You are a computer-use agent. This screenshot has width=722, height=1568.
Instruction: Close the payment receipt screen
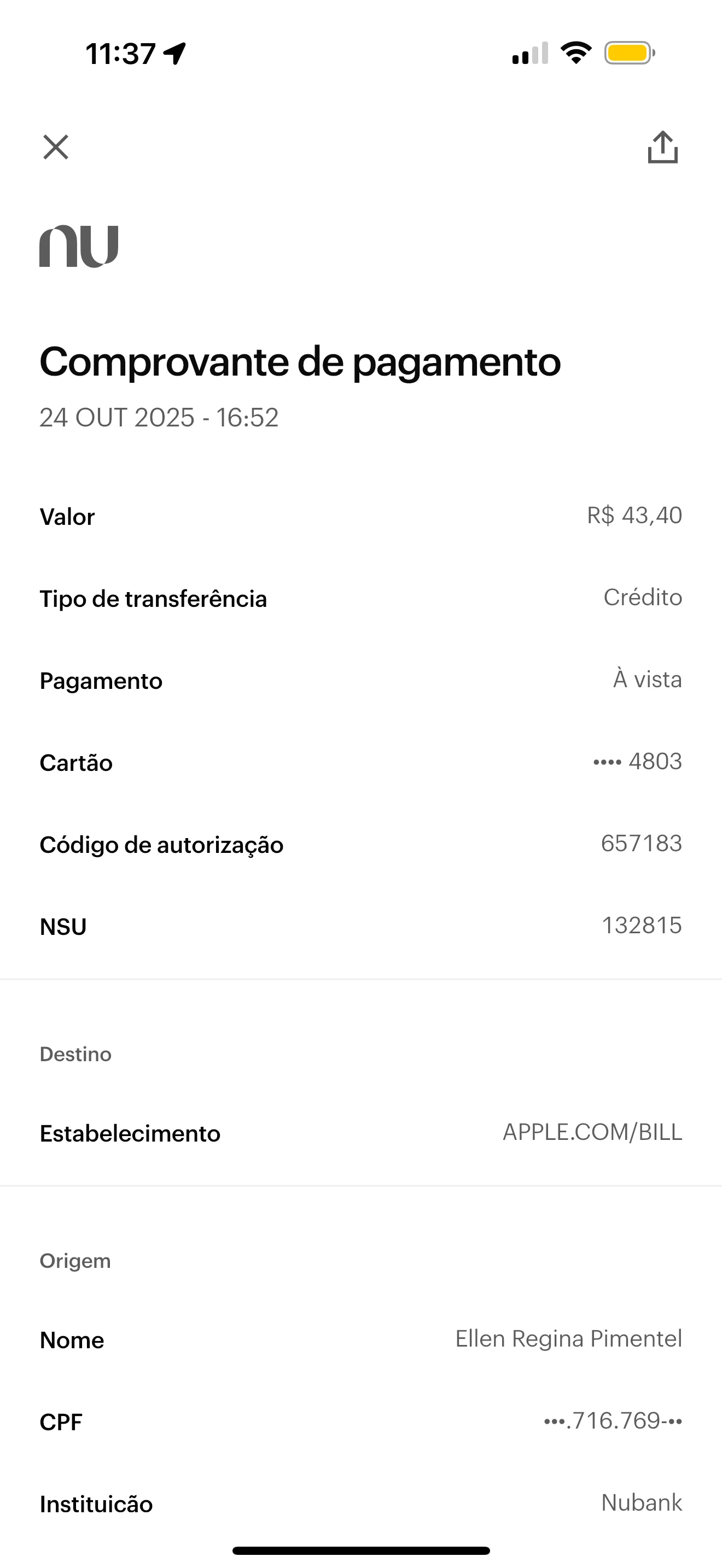[55, 147]
